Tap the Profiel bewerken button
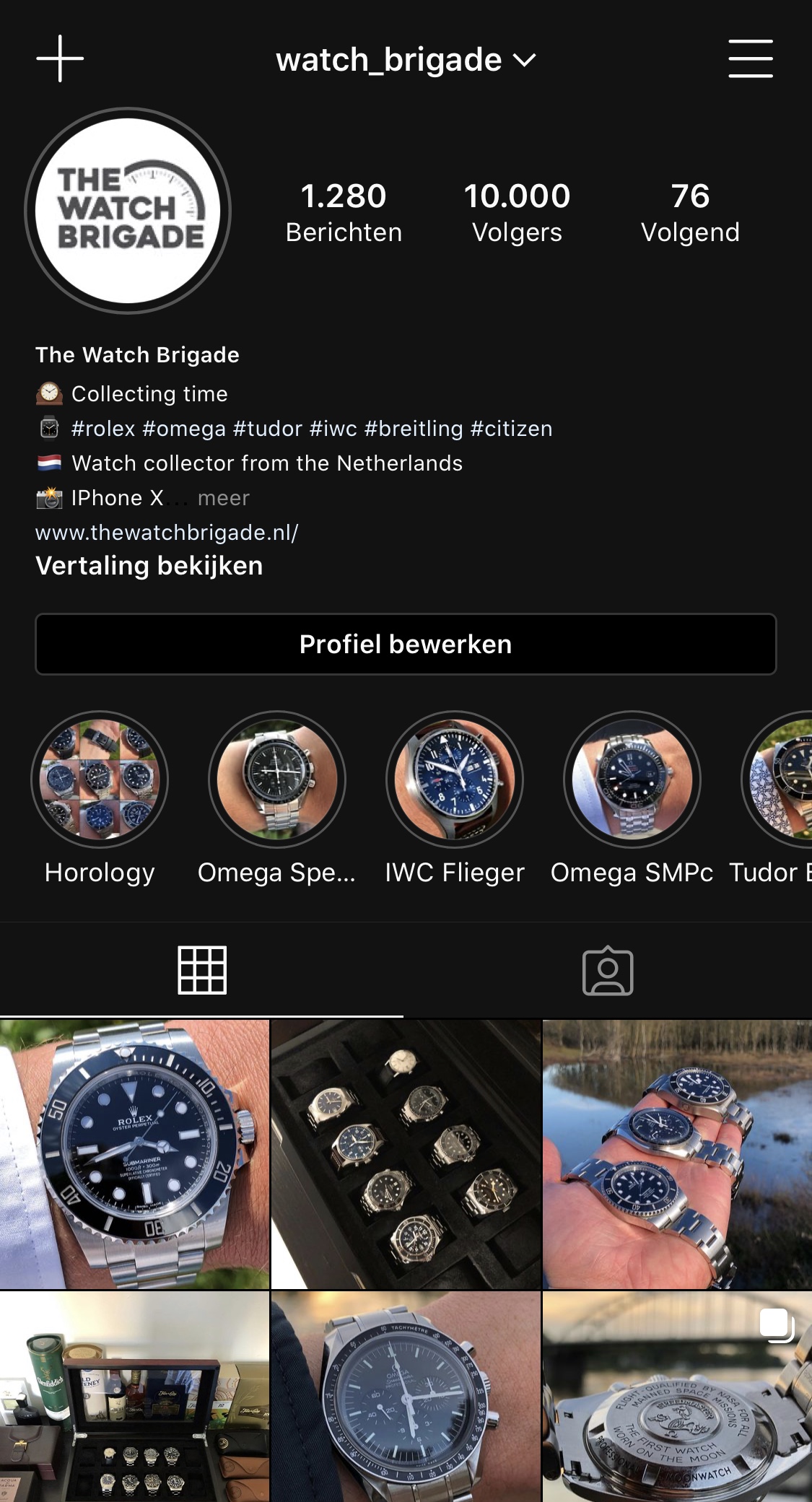Image resolution: width=812 pixels, height=1502 pixels. 406,644
